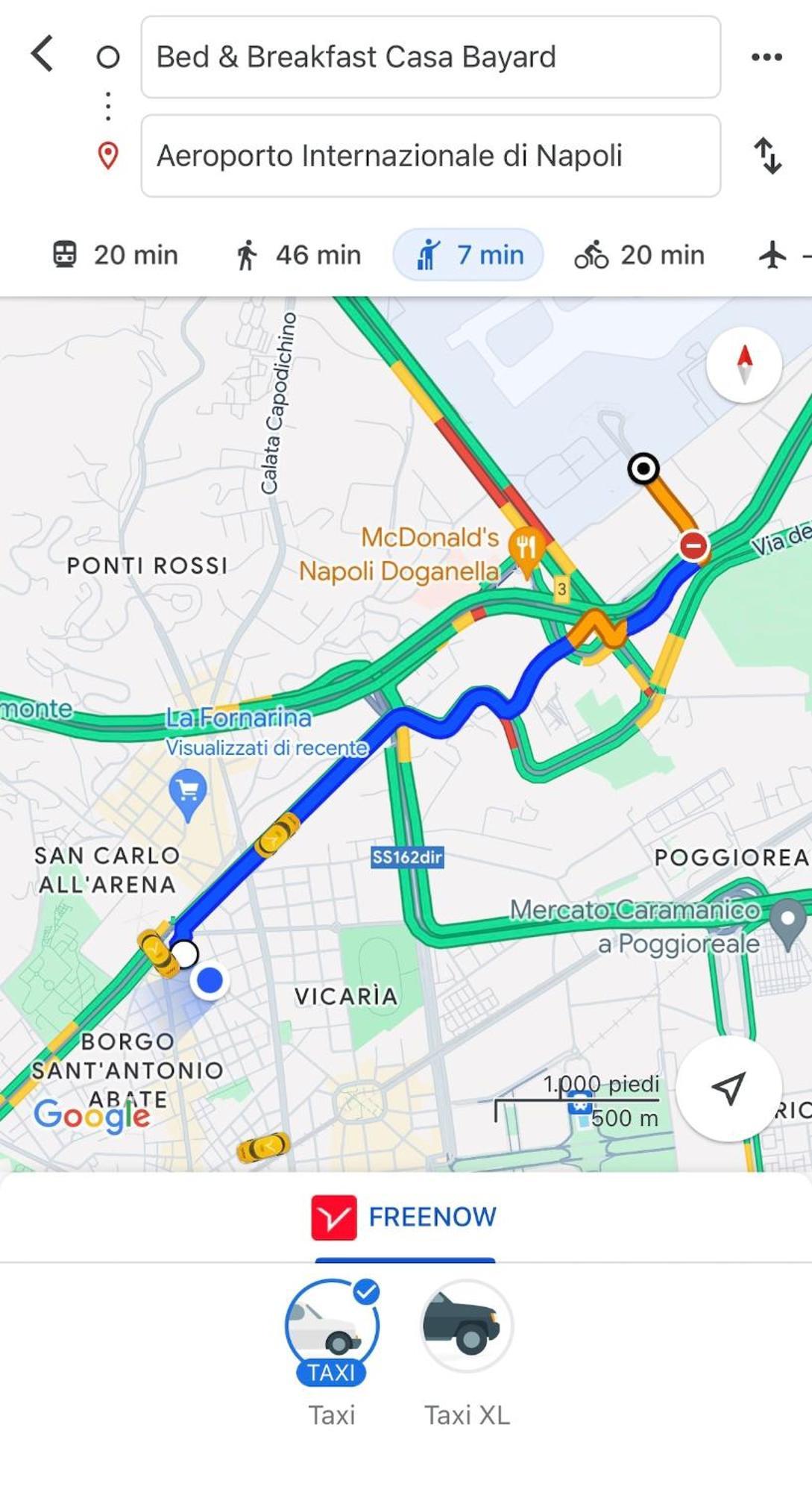
Task: Switch to walking mode 46 min
Action: pos(298,255)
